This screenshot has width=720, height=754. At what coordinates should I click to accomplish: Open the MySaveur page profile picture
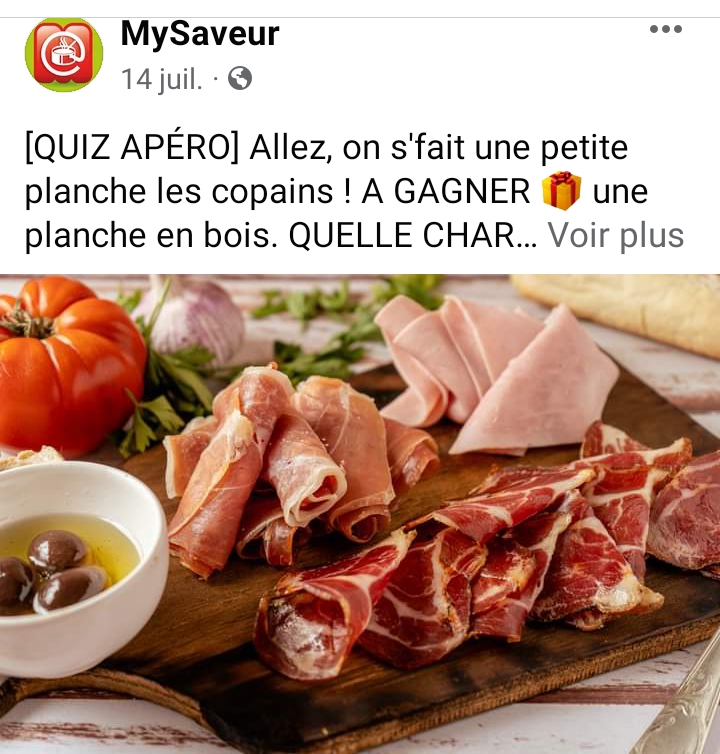[x=64, y=54]
